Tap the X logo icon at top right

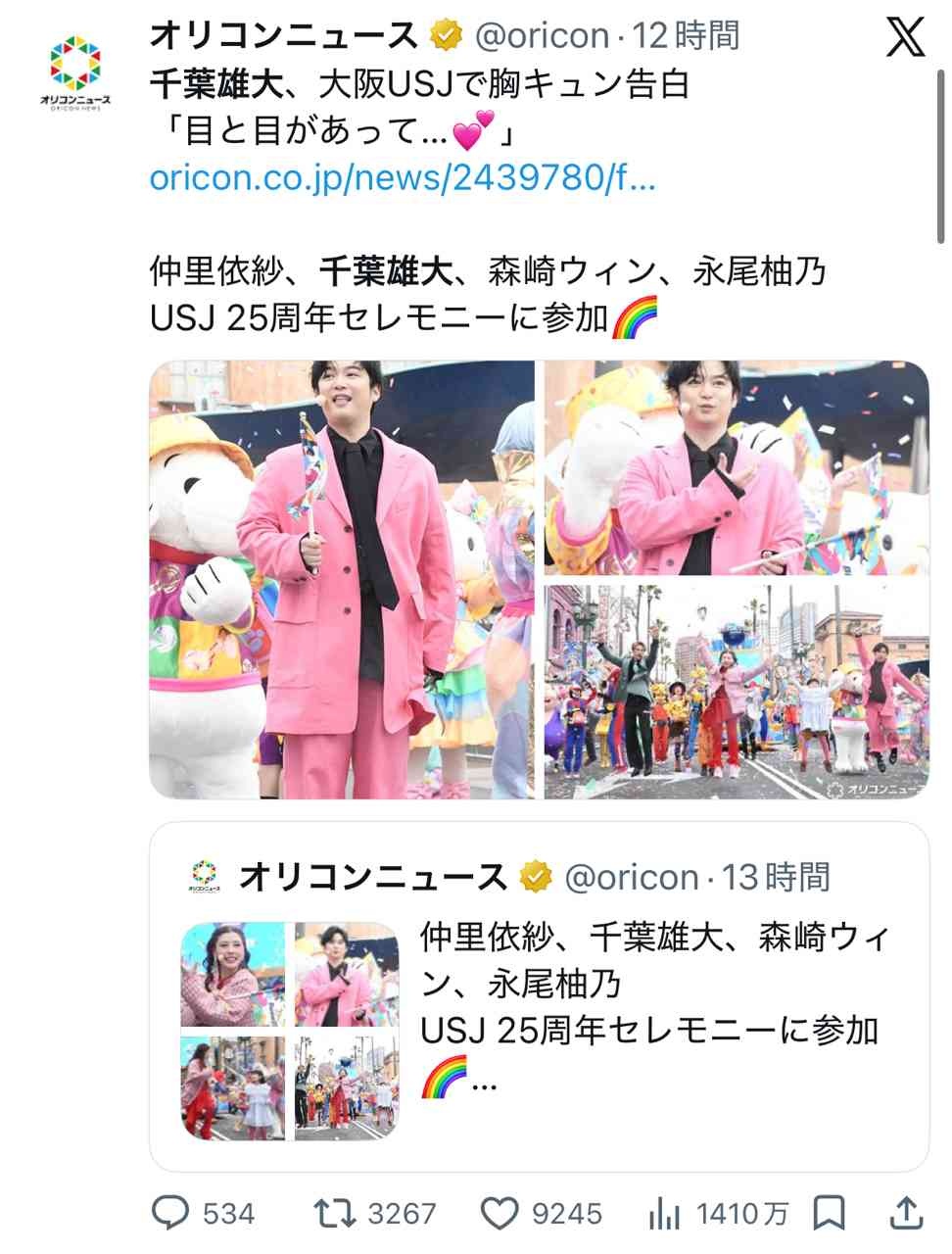[x=903, y=37]
